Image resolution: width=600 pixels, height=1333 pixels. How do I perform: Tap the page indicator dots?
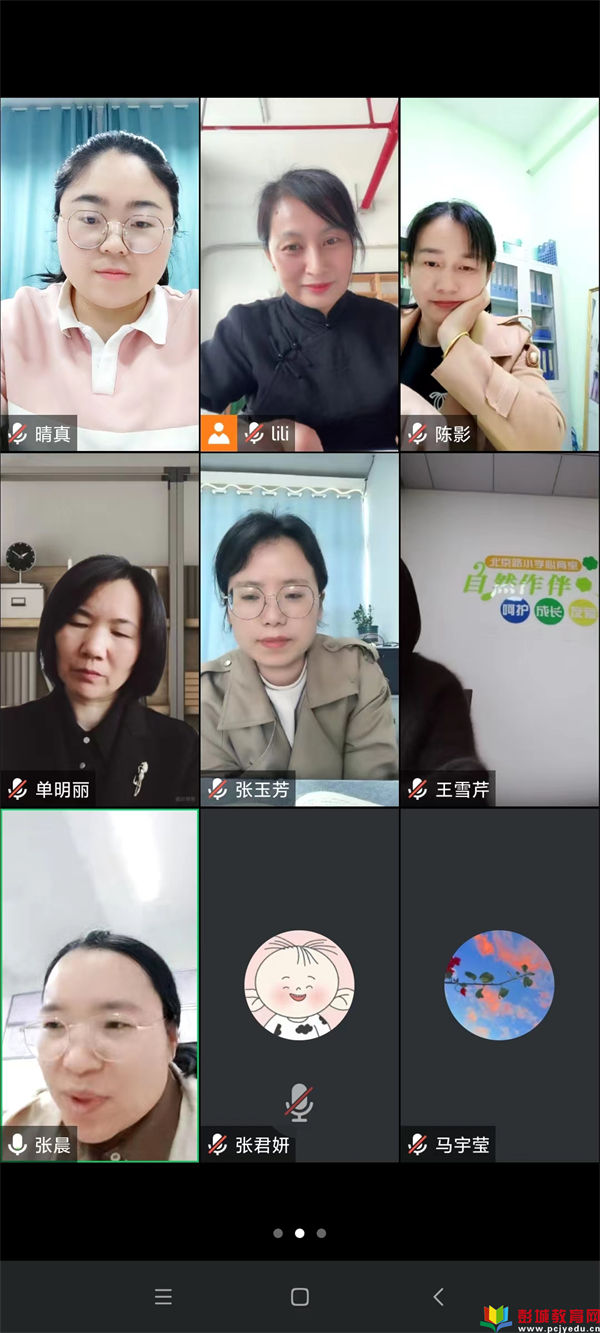pos(299,1233)
